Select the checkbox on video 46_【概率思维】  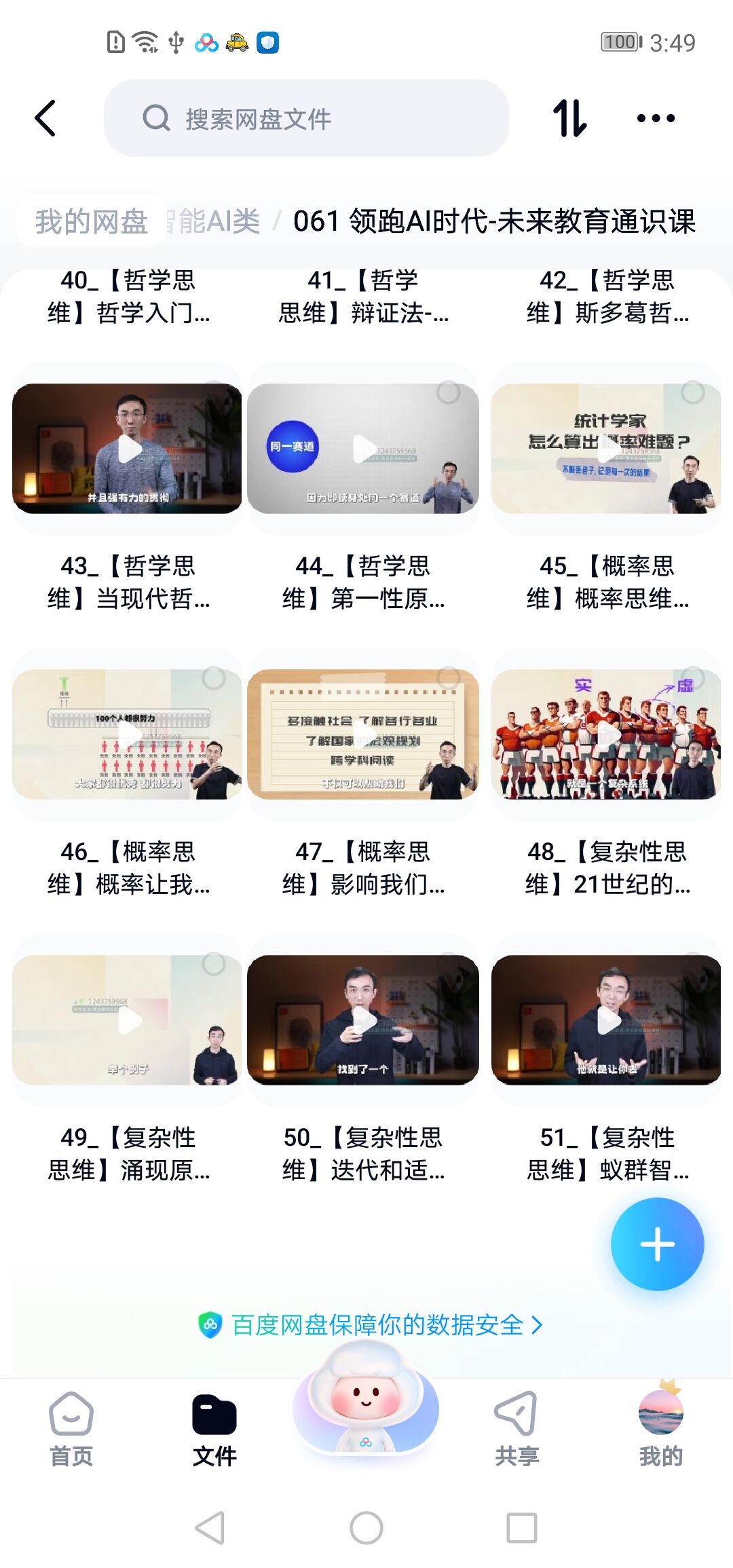click(x=214, y=677)
